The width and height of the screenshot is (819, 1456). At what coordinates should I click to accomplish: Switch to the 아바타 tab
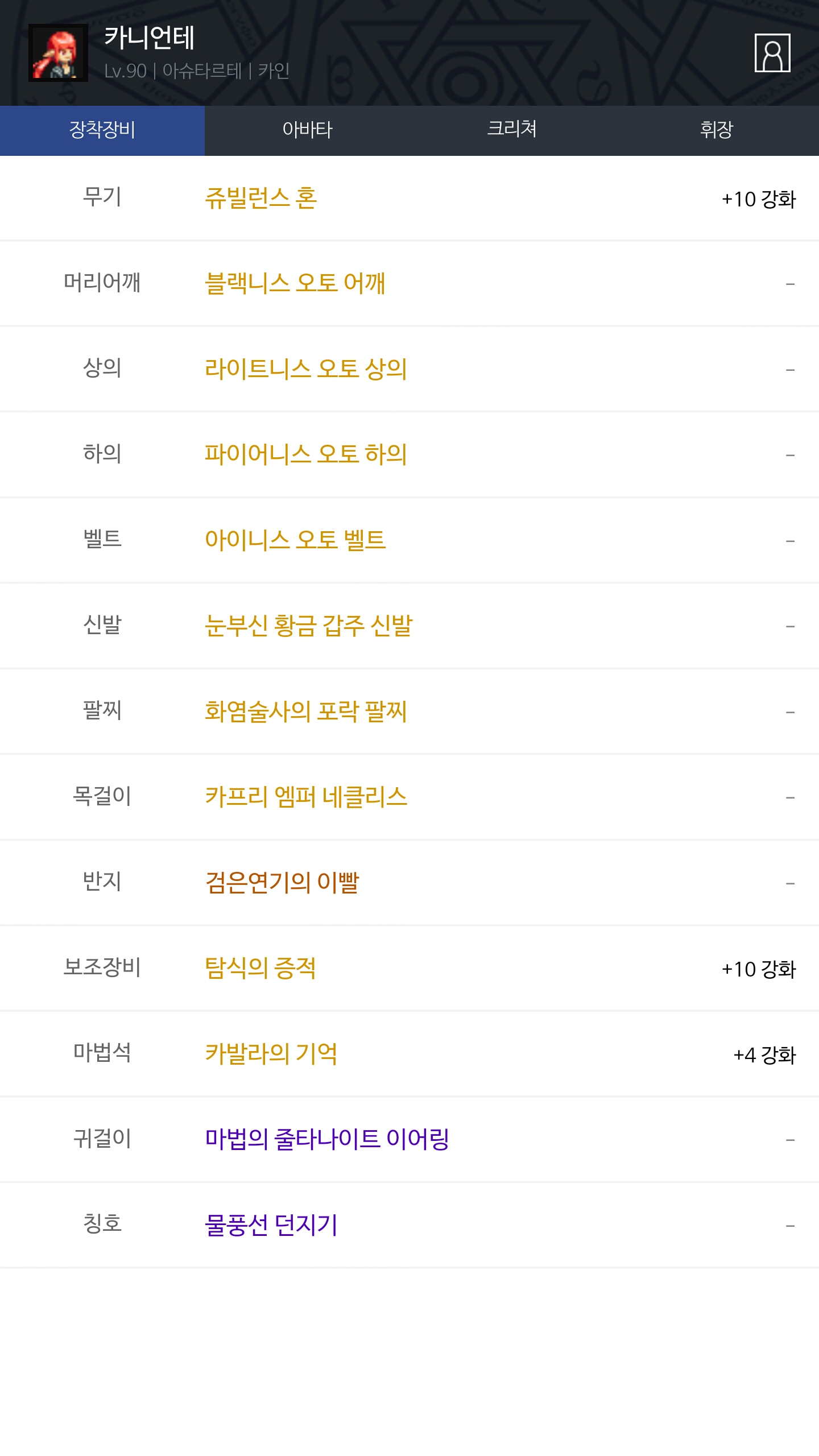(307, 130)
